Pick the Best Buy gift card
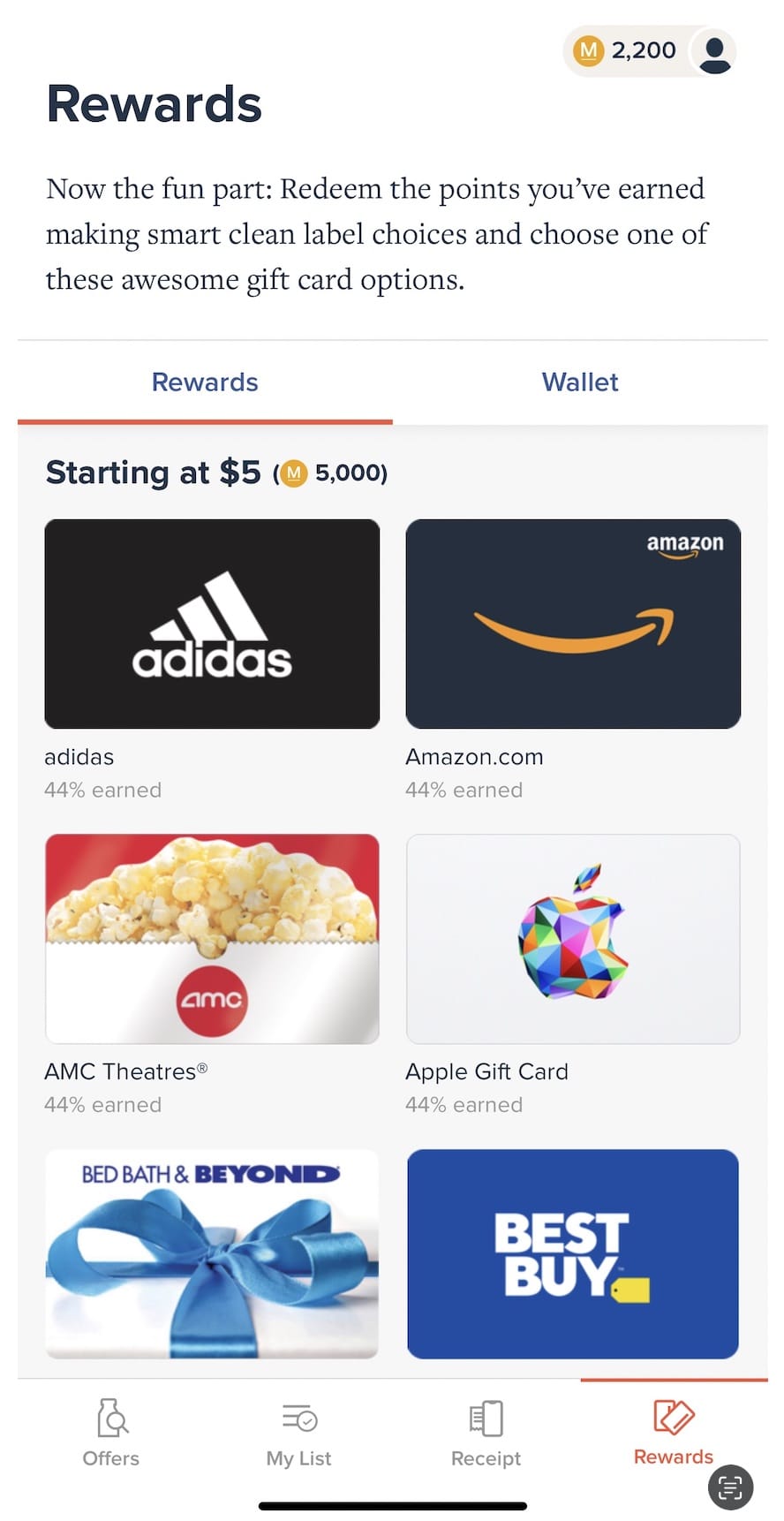This screenshot has width=784, height=1521. [573, 1252]
